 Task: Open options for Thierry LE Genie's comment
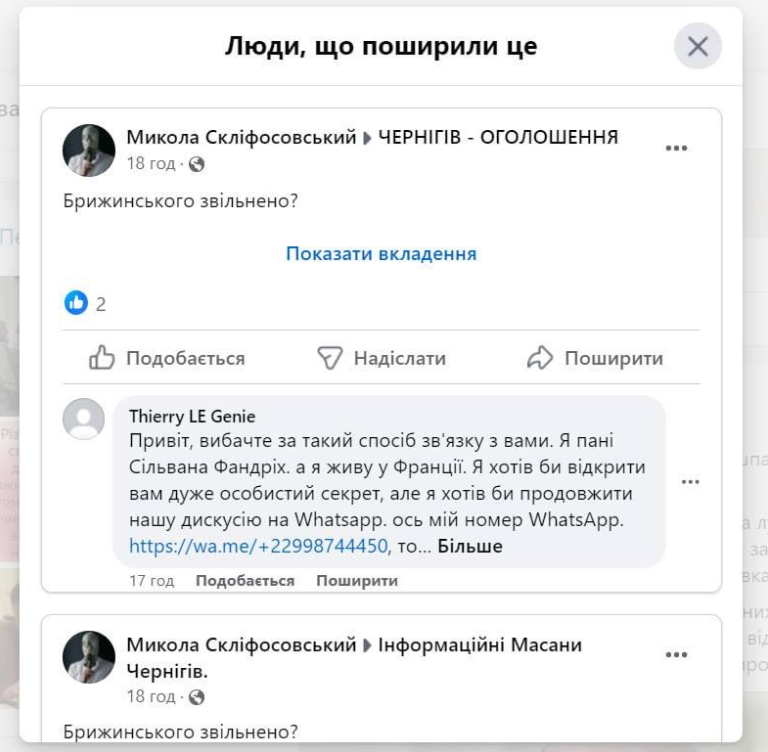pos(690,481)
